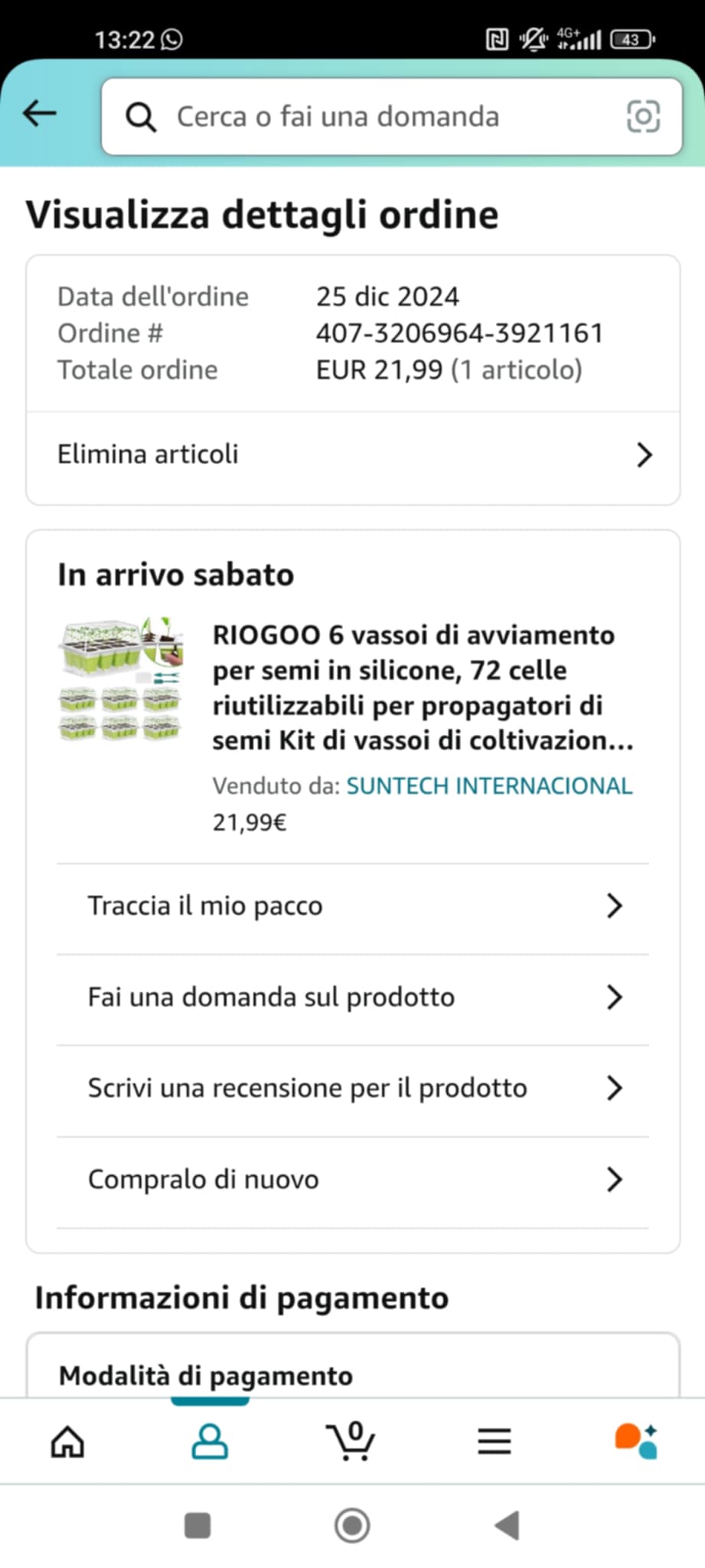This screenshot has width=705, height=1568.
Task: Tap the system back button
Action: coord(508,1525)
